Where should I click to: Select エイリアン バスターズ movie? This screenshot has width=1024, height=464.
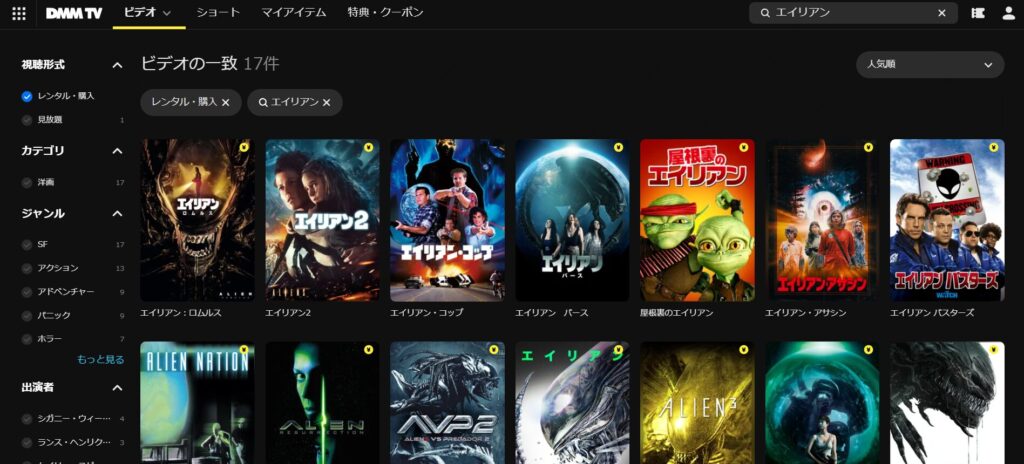point(947,220)
